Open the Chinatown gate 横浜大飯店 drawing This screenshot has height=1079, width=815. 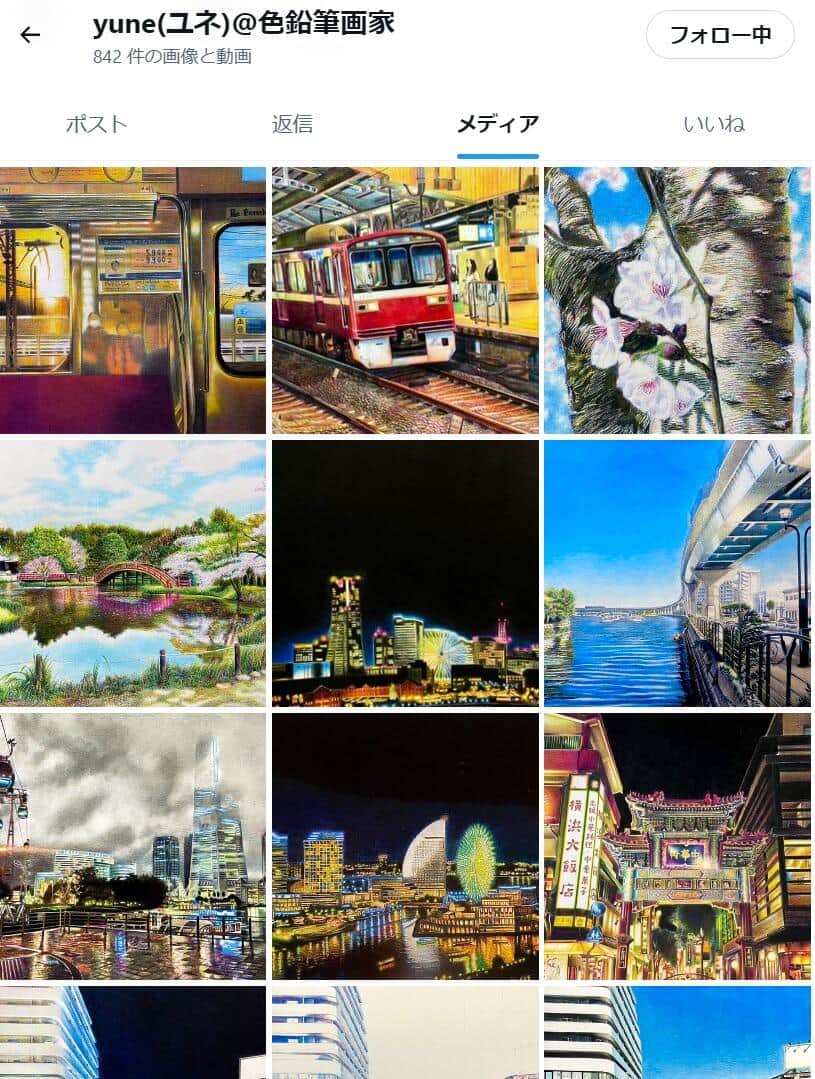pyautogui.click(x=677, y=846)
